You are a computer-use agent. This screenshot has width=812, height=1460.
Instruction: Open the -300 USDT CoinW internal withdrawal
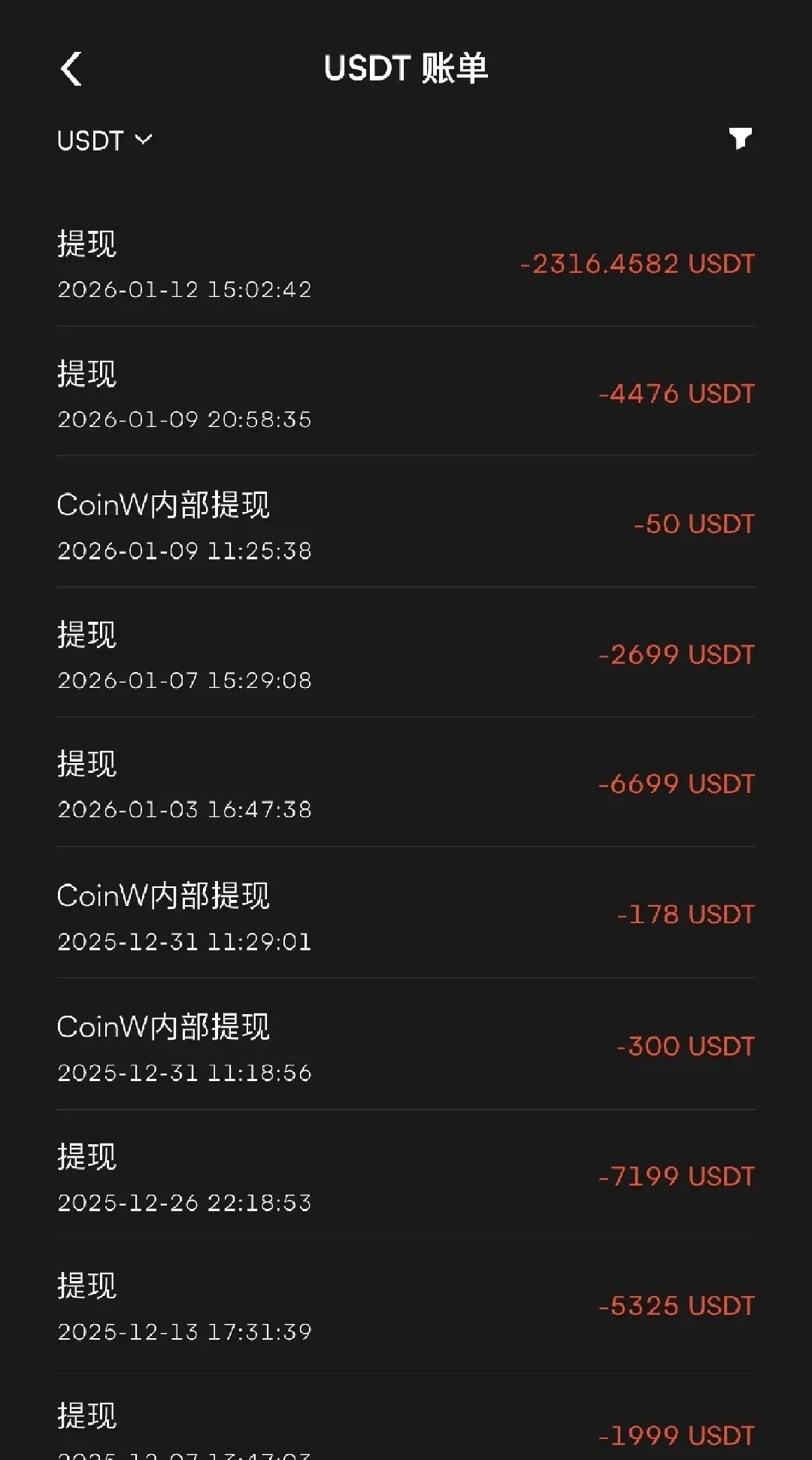[406, 1044]
